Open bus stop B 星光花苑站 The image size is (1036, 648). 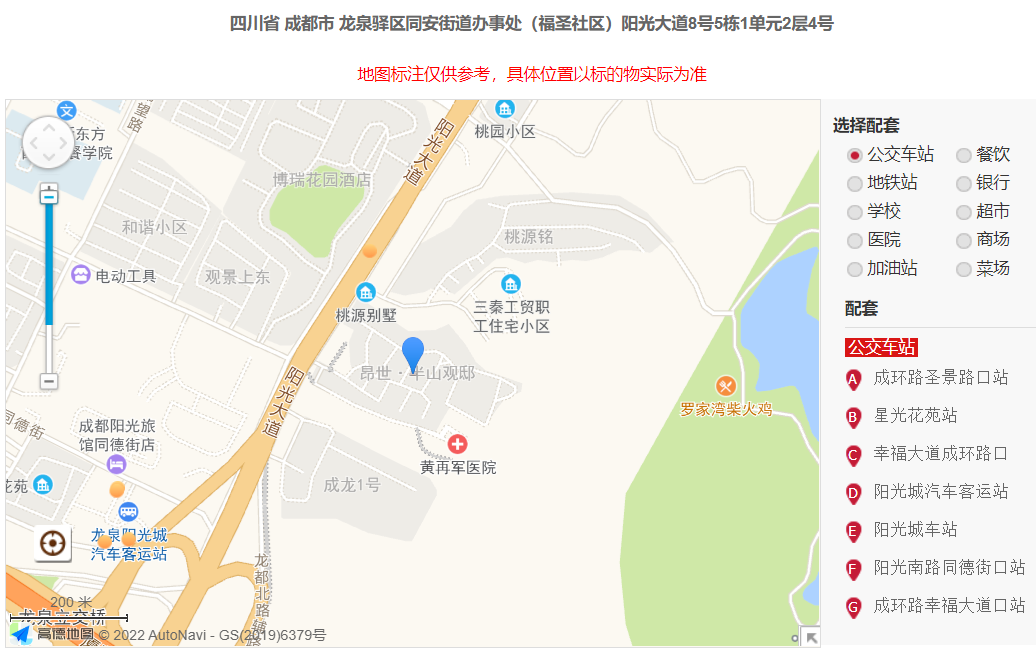click(x=915, y=415)
